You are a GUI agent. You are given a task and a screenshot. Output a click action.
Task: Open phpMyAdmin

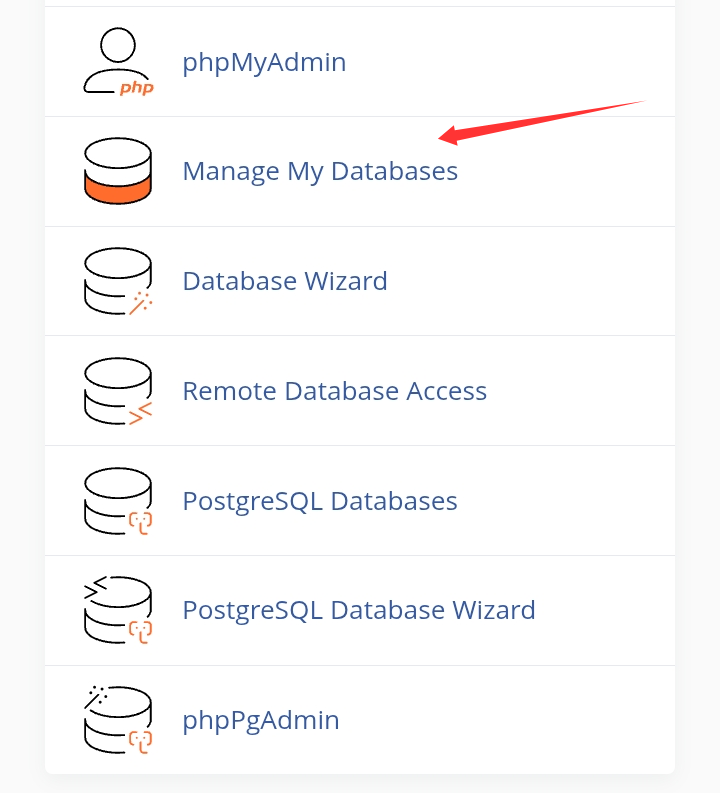click(264, 62)
